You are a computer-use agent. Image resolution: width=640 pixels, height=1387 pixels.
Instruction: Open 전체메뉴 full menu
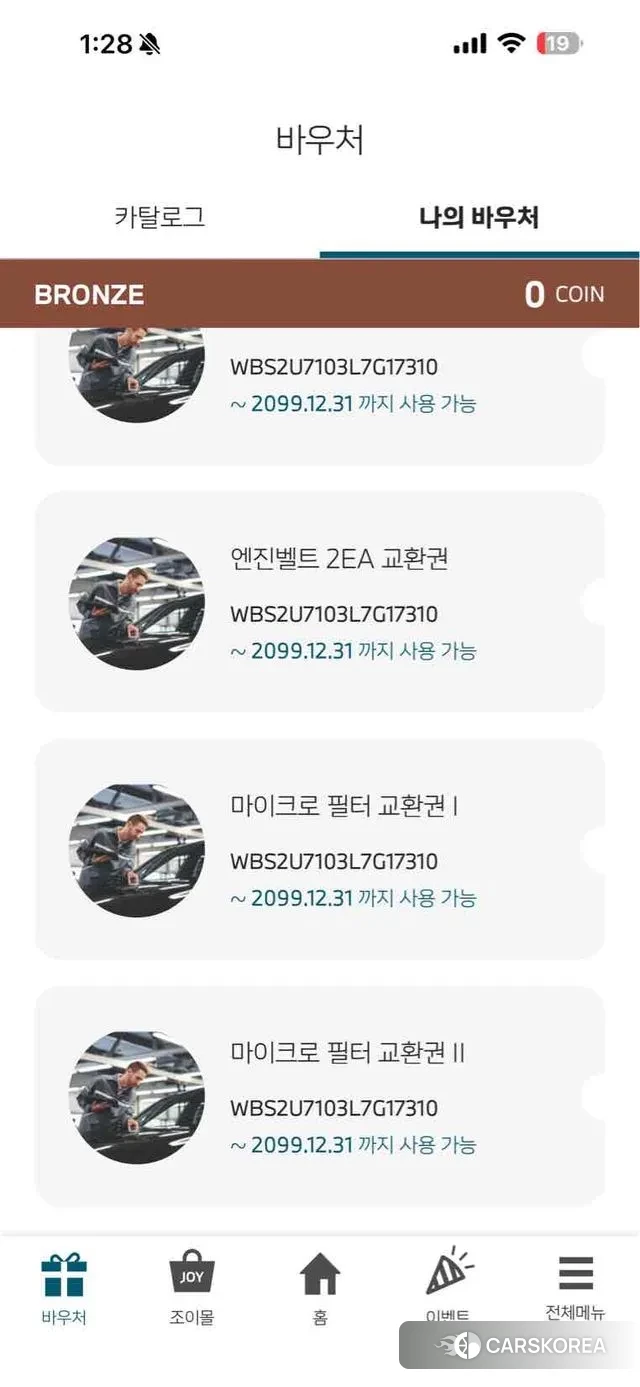[x=575, y=1287]
